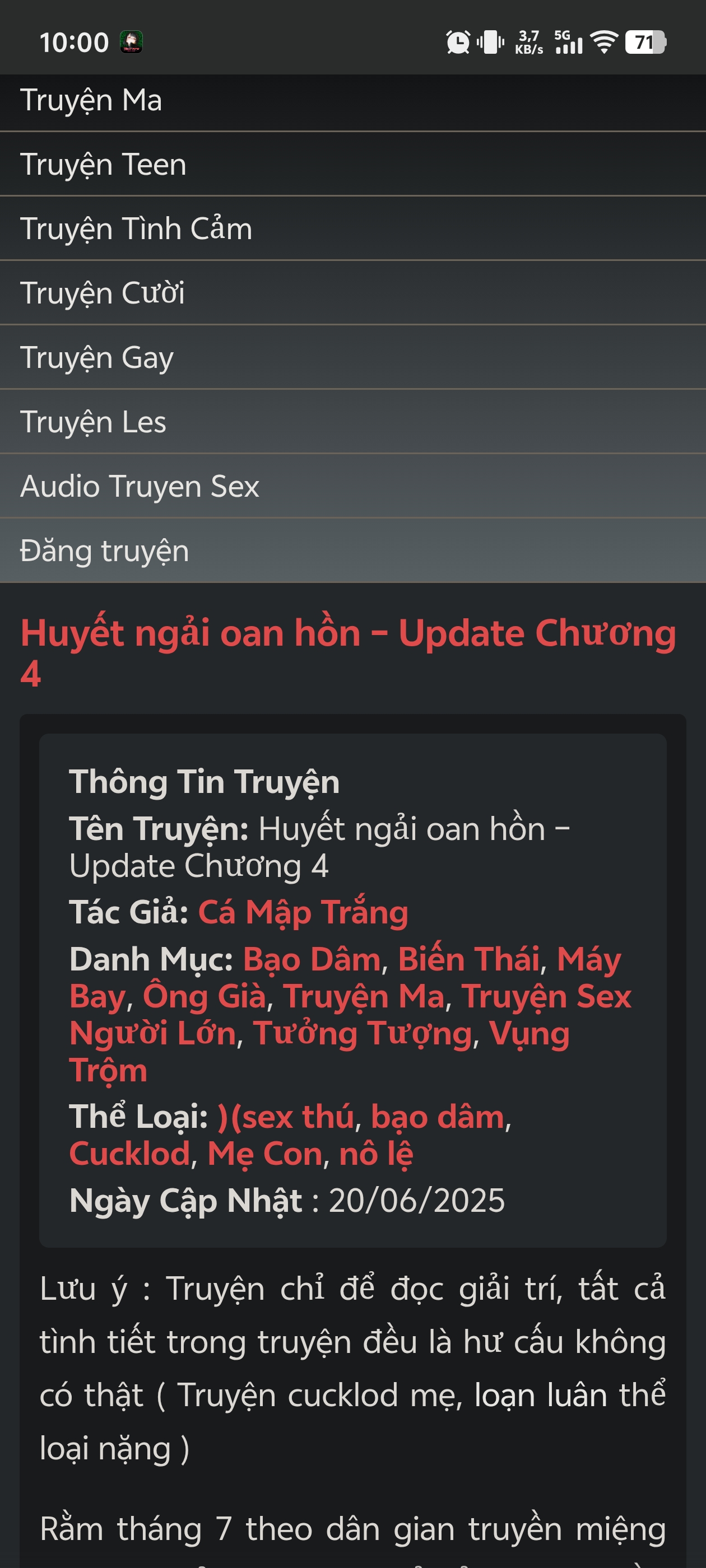Go to Truyện Tình Cảm section

click(x=136, y=229)
